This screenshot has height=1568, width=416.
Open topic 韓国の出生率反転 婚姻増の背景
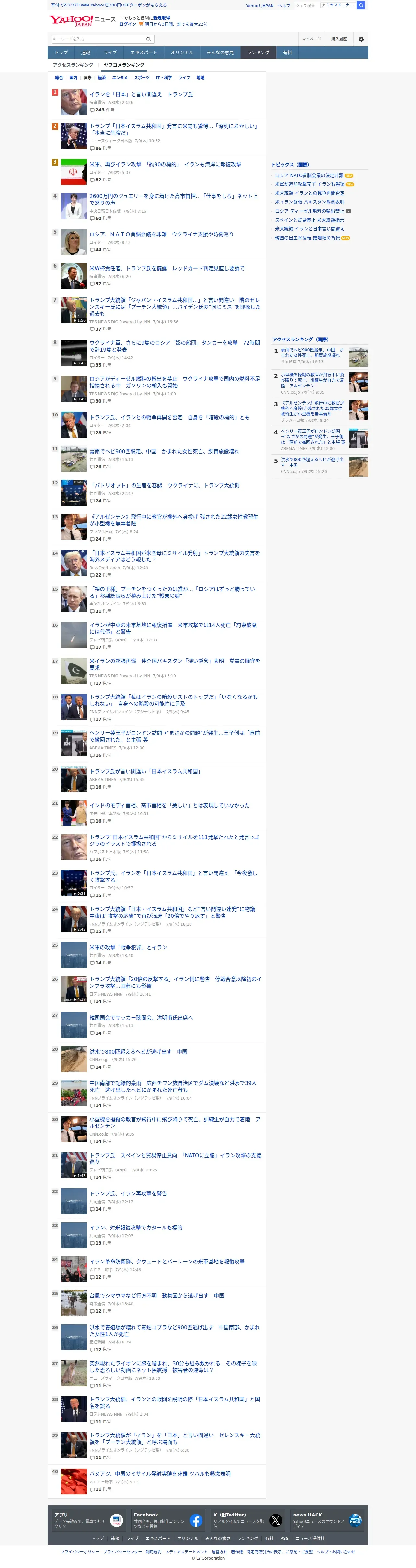coord(307,238)
